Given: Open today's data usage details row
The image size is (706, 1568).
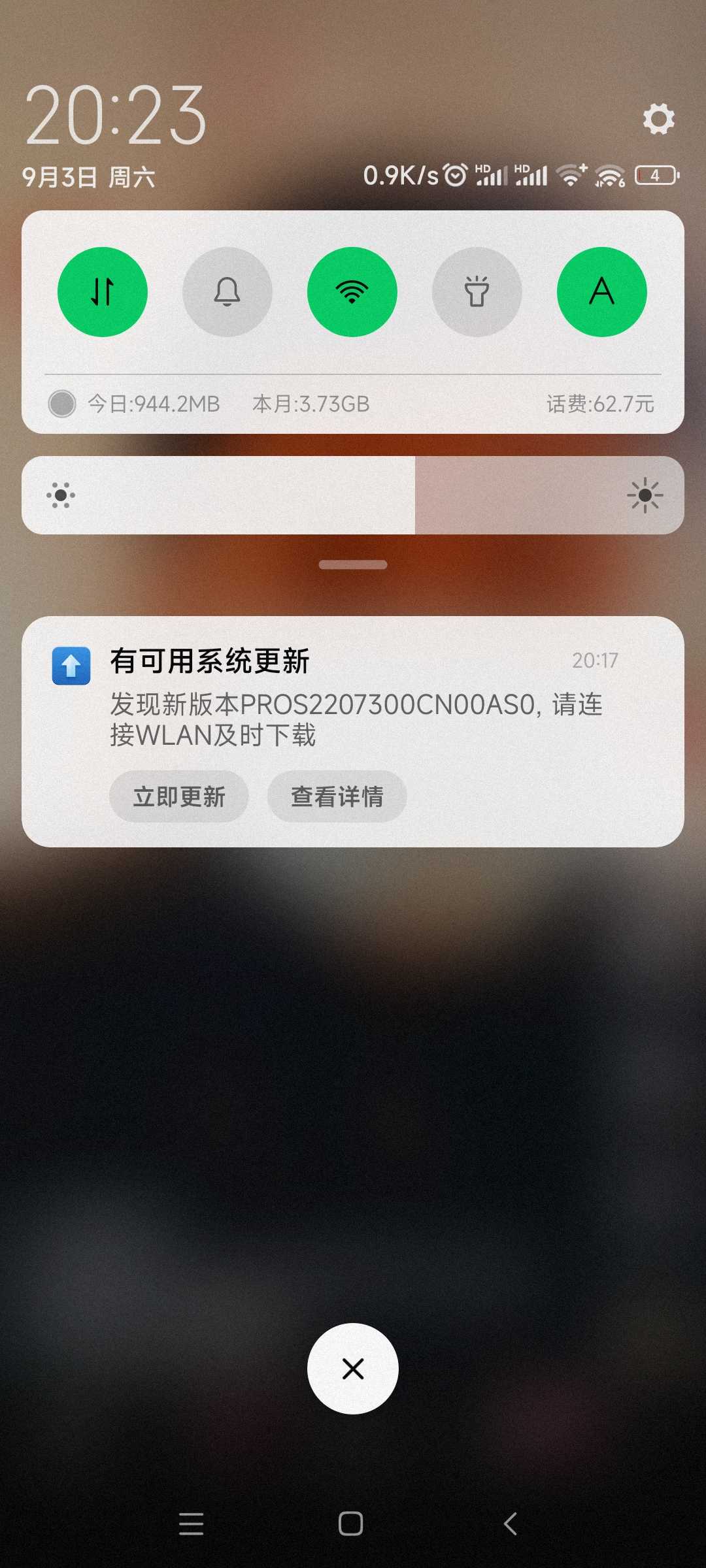Looking at the screenshot, I should point(154,404).
